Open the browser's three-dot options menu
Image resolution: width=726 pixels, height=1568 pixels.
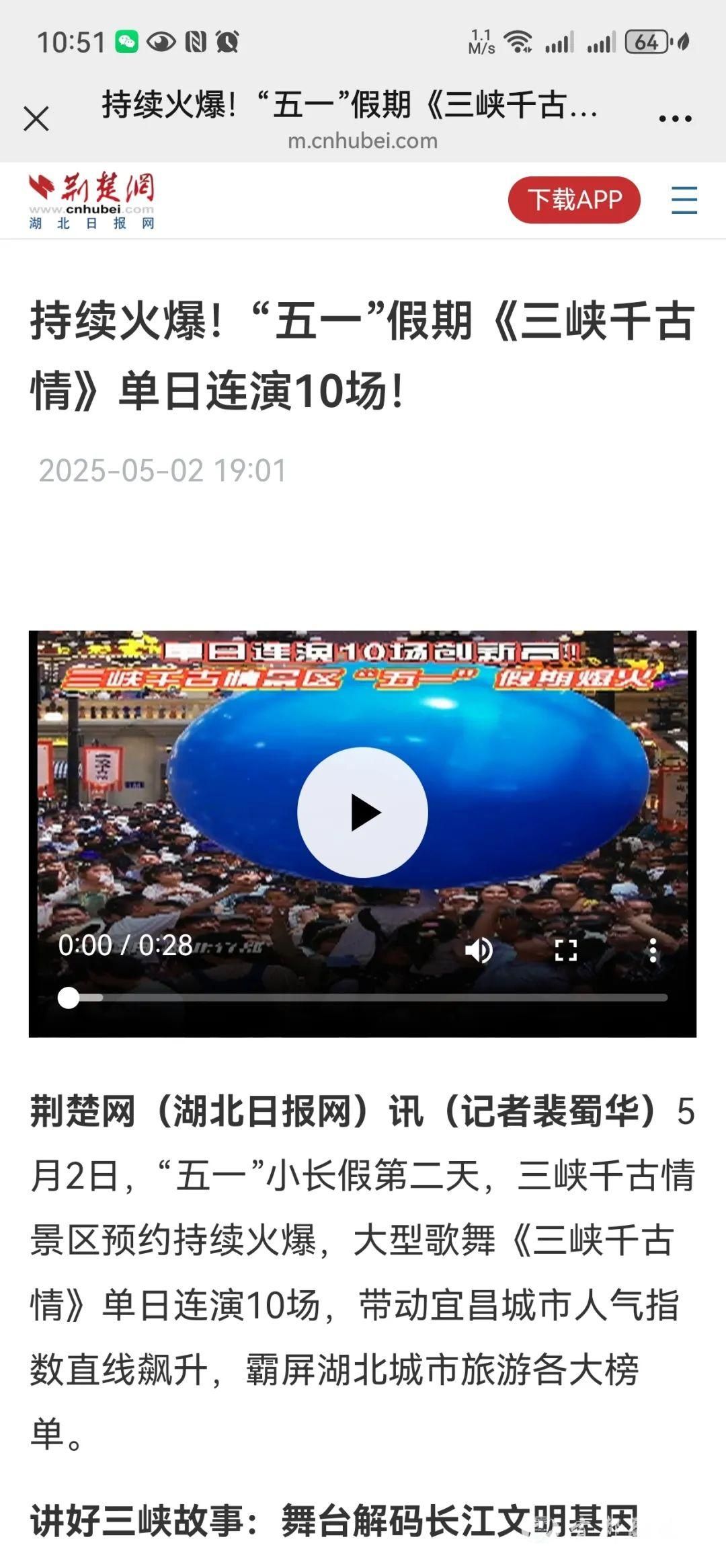pos(675,119)
